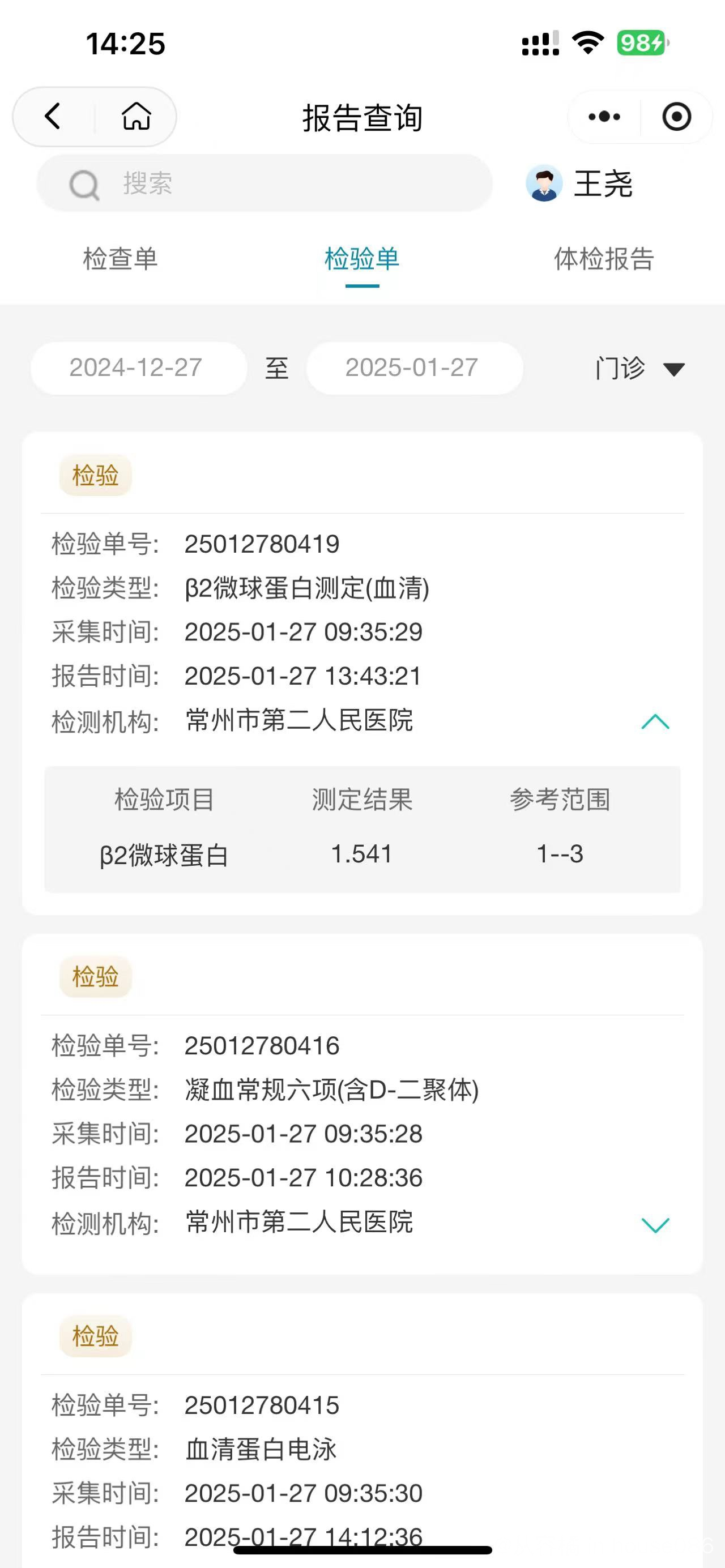Select the 检验单 tab
Screen dimensions: 725x1568
[361, 259]
